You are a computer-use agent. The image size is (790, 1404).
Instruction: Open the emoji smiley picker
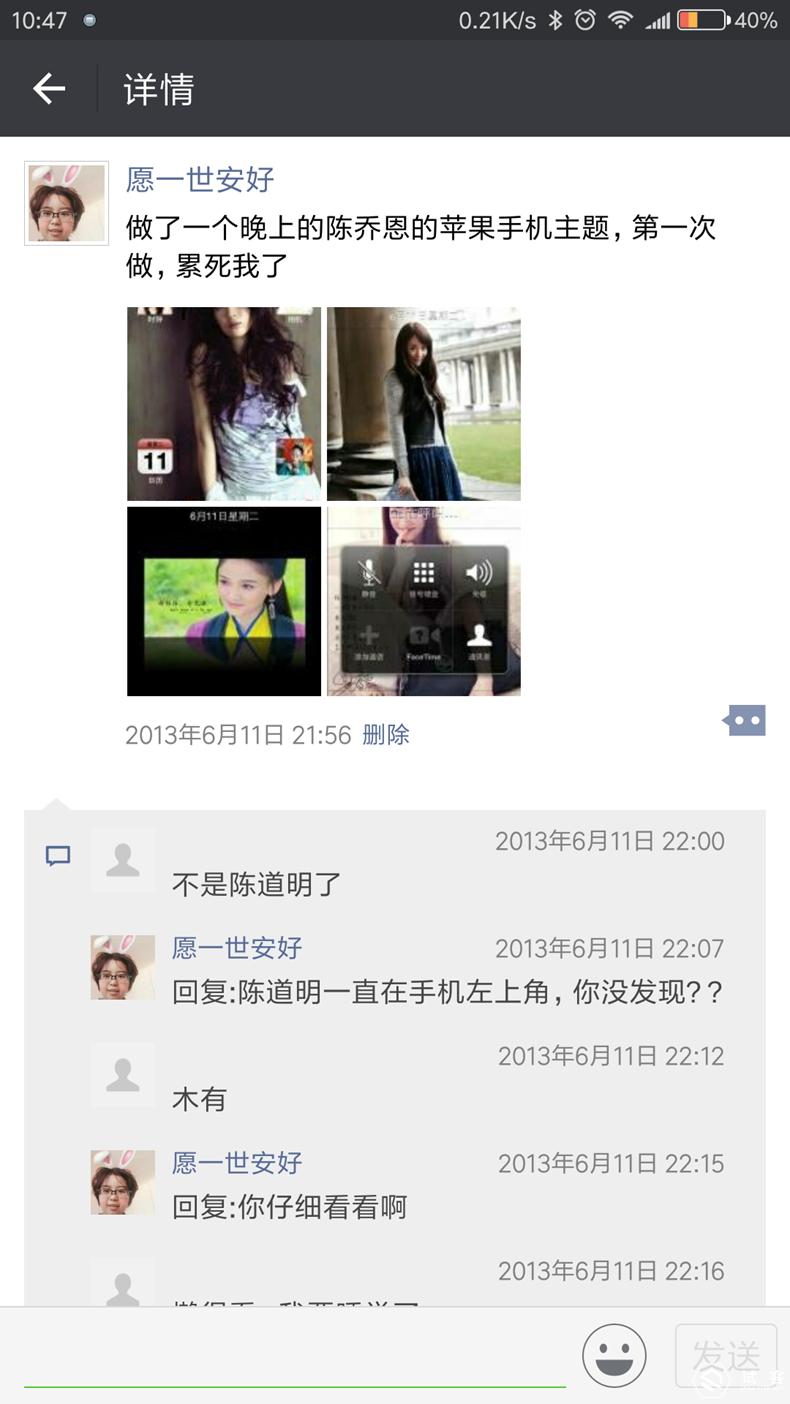click(x=614, y=1356)
